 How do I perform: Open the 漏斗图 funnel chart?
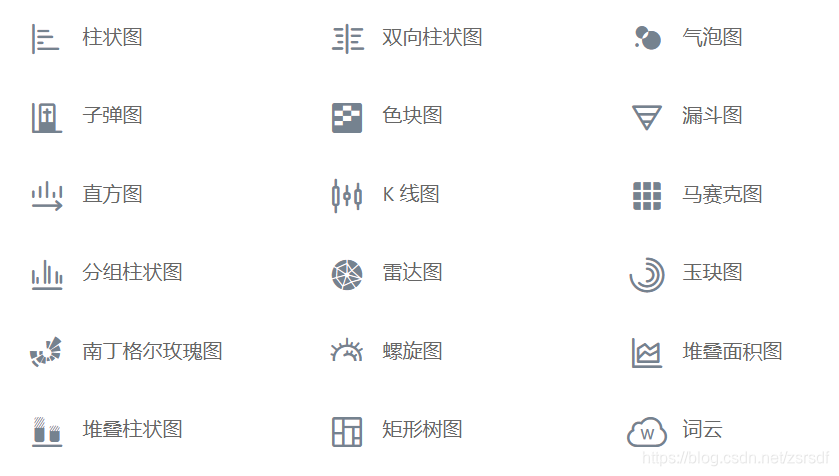pyautogui.click(x=711, y=116)
